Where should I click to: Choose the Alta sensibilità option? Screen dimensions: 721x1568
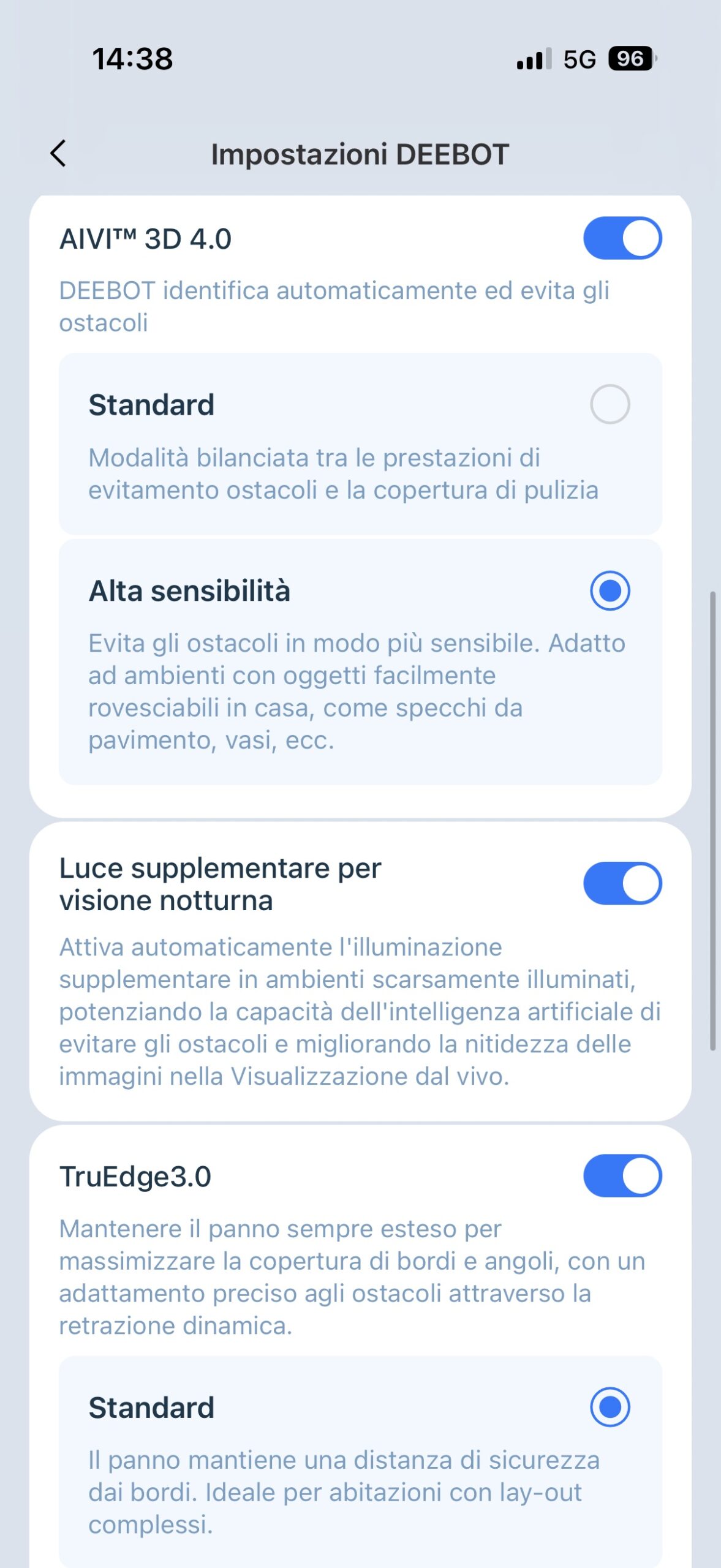[609, 590]
